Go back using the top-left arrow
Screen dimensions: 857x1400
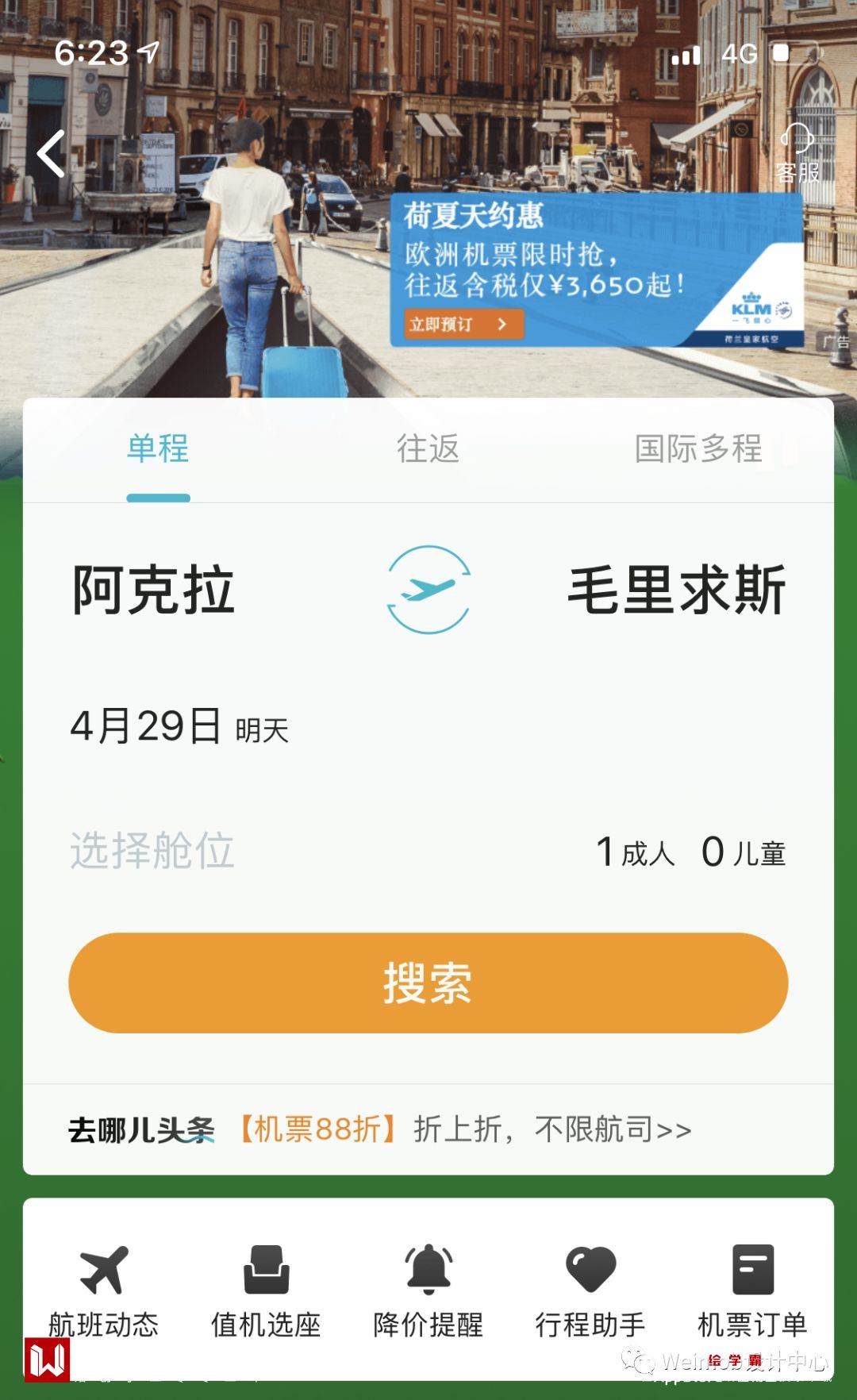click(x=51, y=154)
